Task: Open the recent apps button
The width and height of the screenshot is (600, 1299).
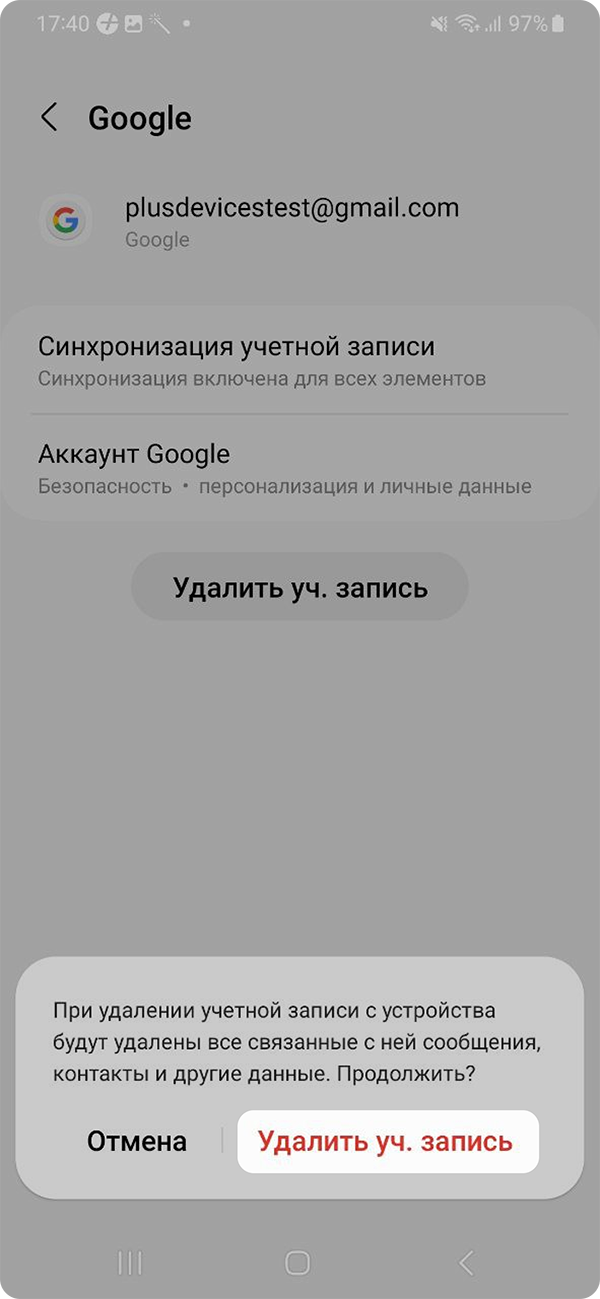Action: [130, 1262]
